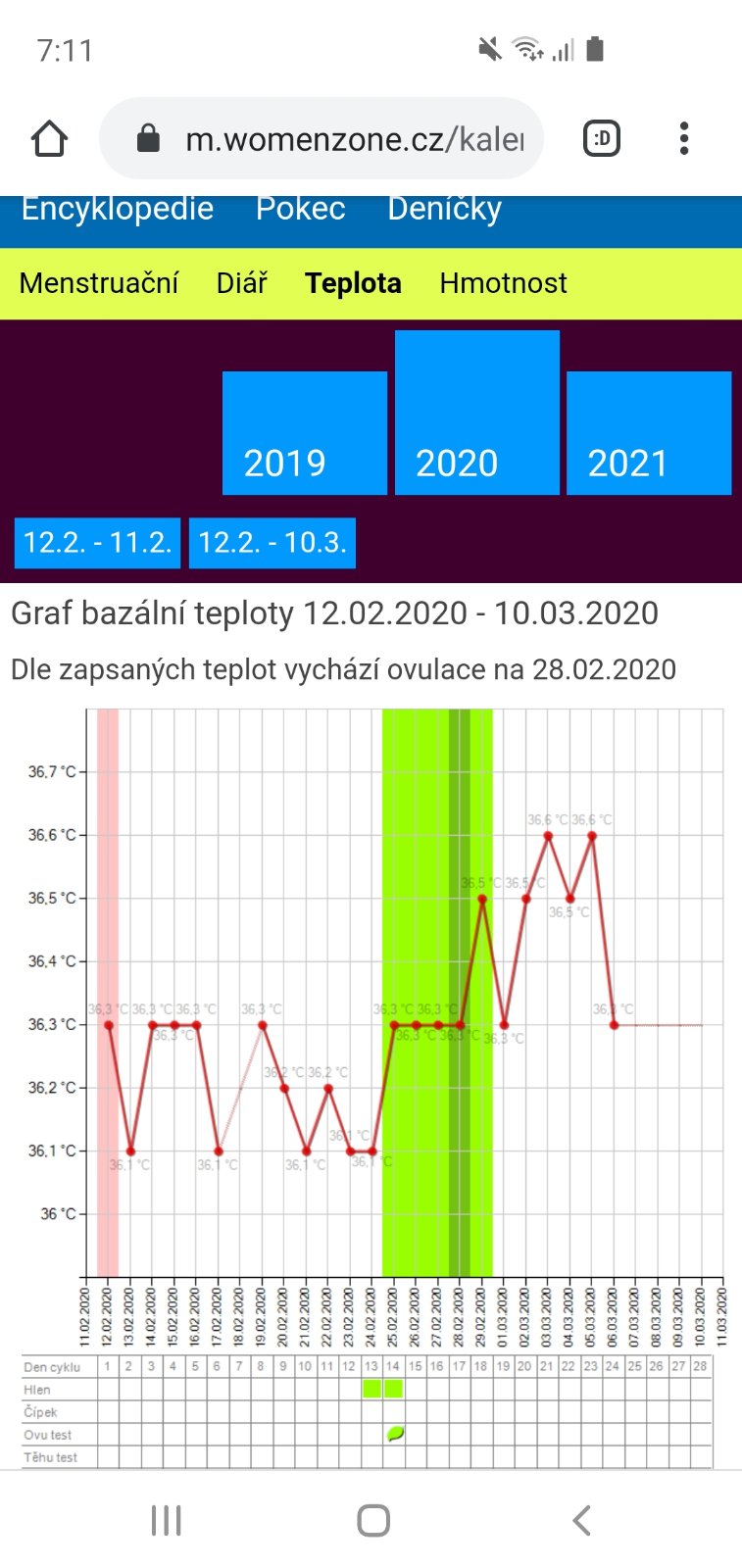The height and width of the screenshot is (1568, 742).
Task: Go to the browser home page
Action: (49, 139)
